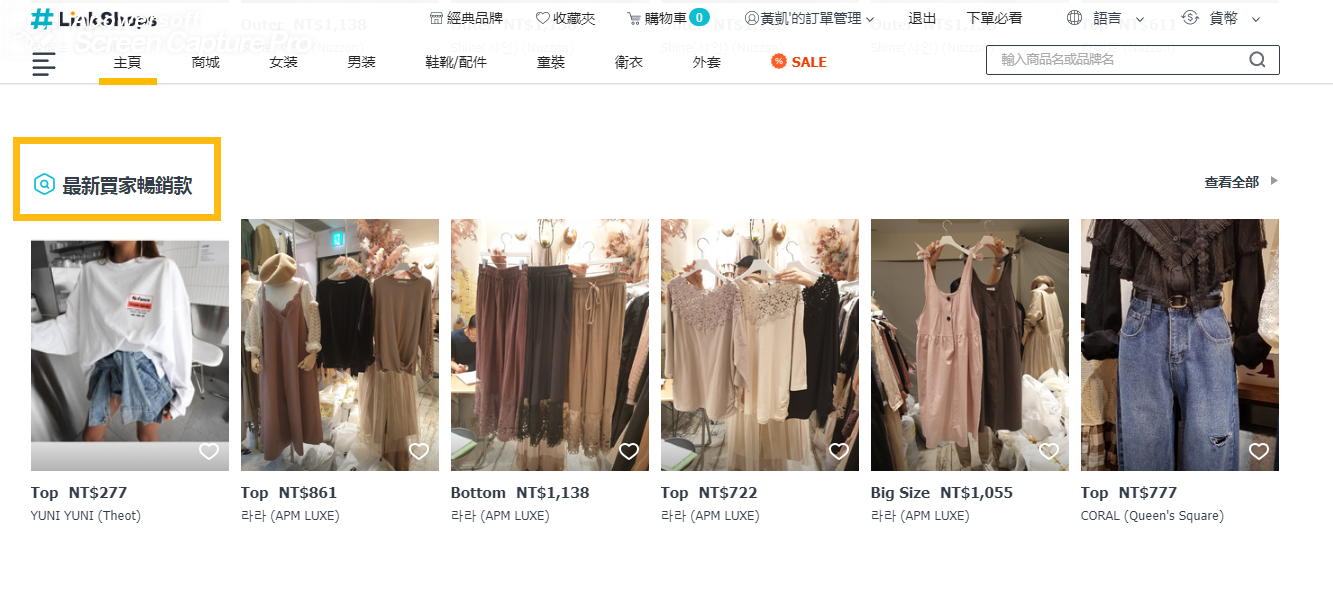This screenshot has height=605, width=1333.
Task: Tap the search magnifier icon
Action: coord(1257,60)
